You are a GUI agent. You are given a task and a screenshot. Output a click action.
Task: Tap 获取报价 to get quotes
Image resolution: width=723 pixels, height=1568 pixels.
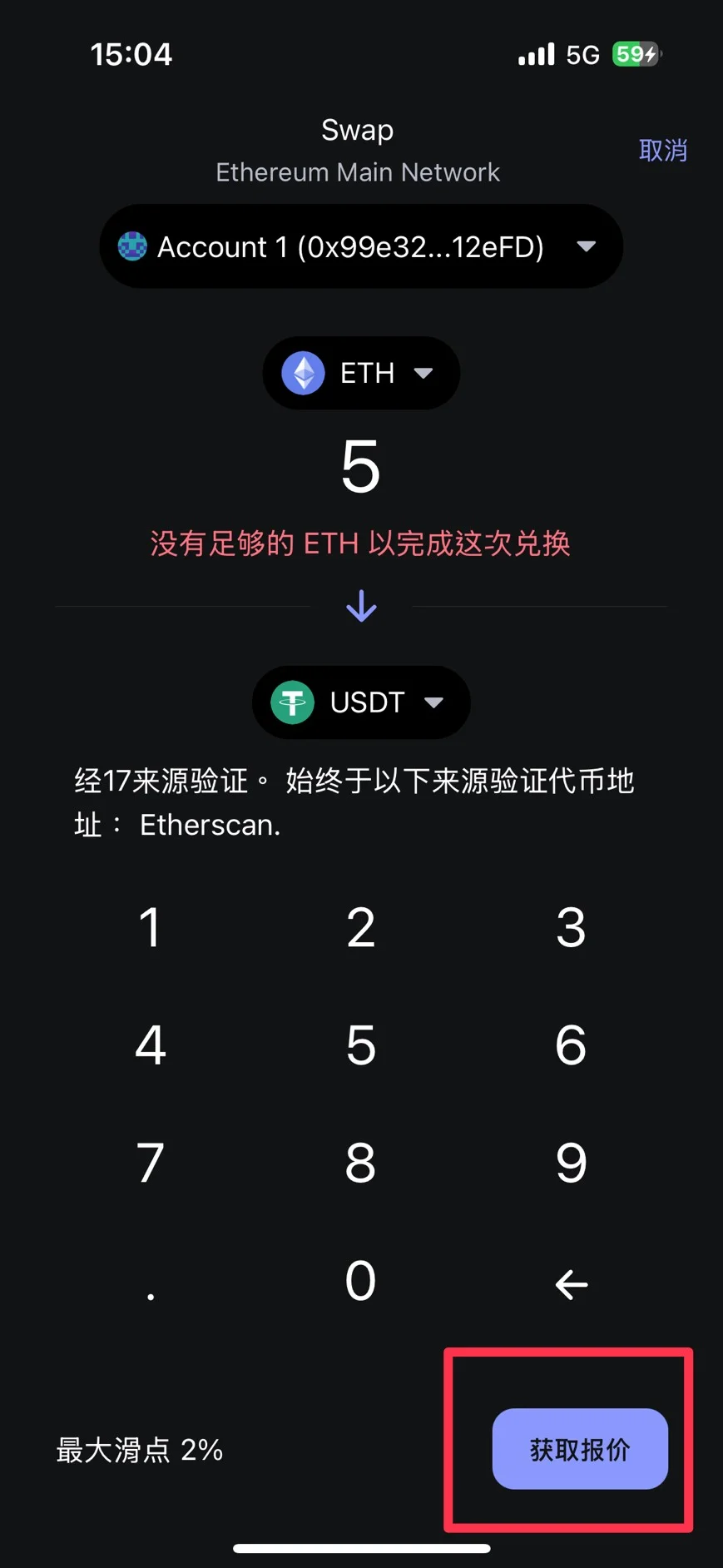580,1449
